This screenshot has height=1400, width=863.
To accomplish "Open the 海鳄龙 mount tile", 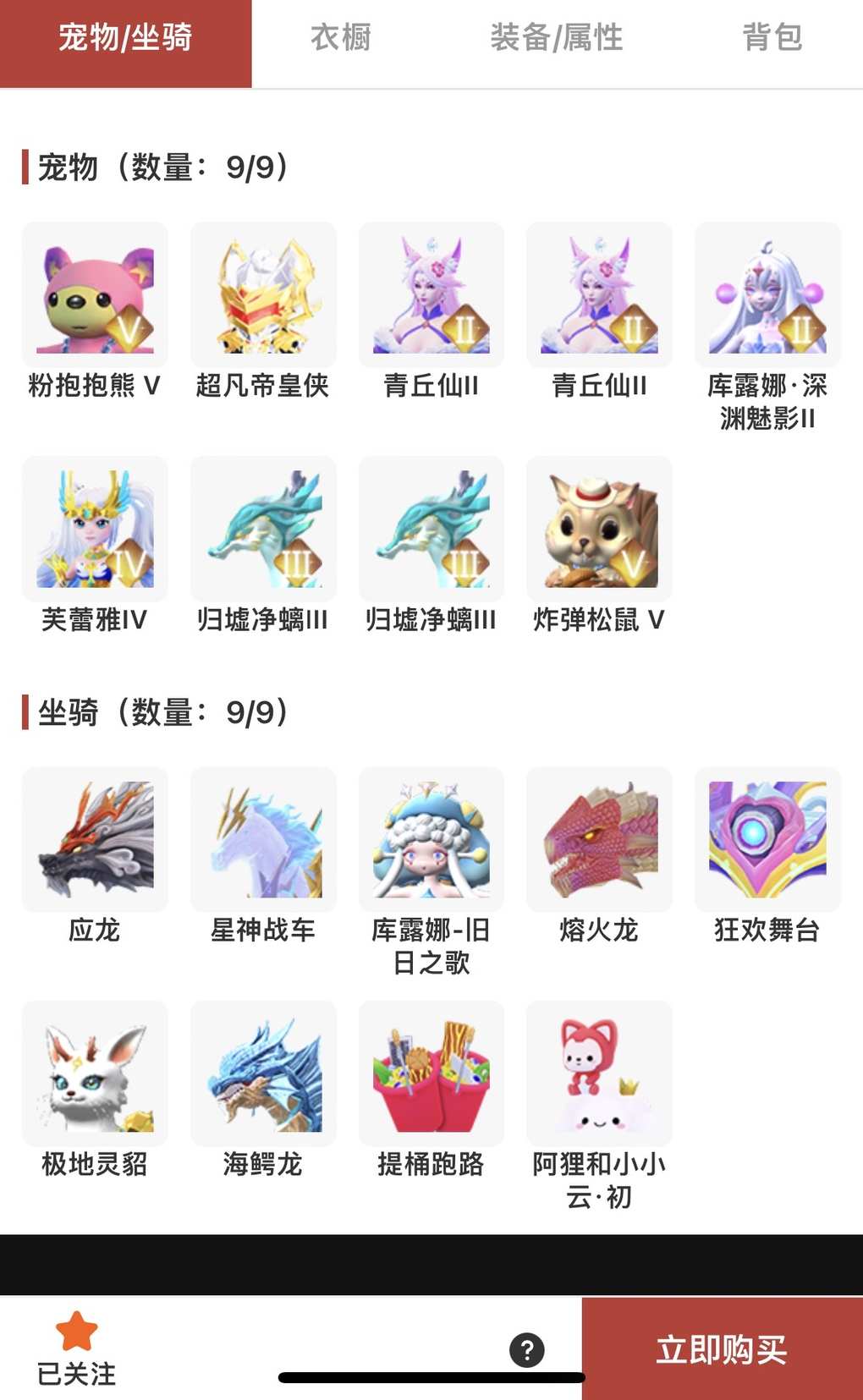I will pos(263,1074).
